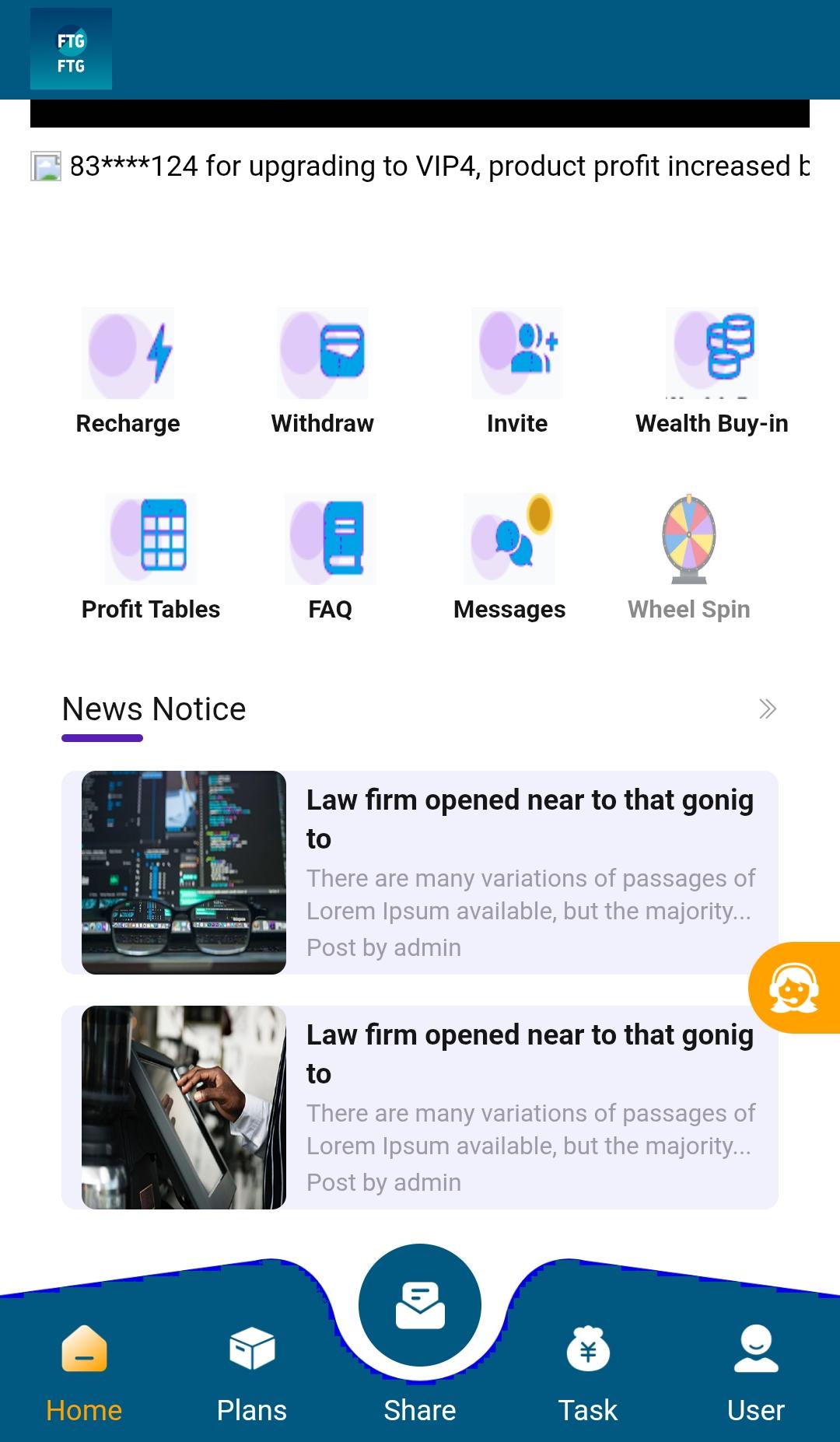The width and height of the screenshot is (840, 1442).
Task: Open the news card with touchscreen photo
Action: pyautogui.click(x=420, y=1107)
